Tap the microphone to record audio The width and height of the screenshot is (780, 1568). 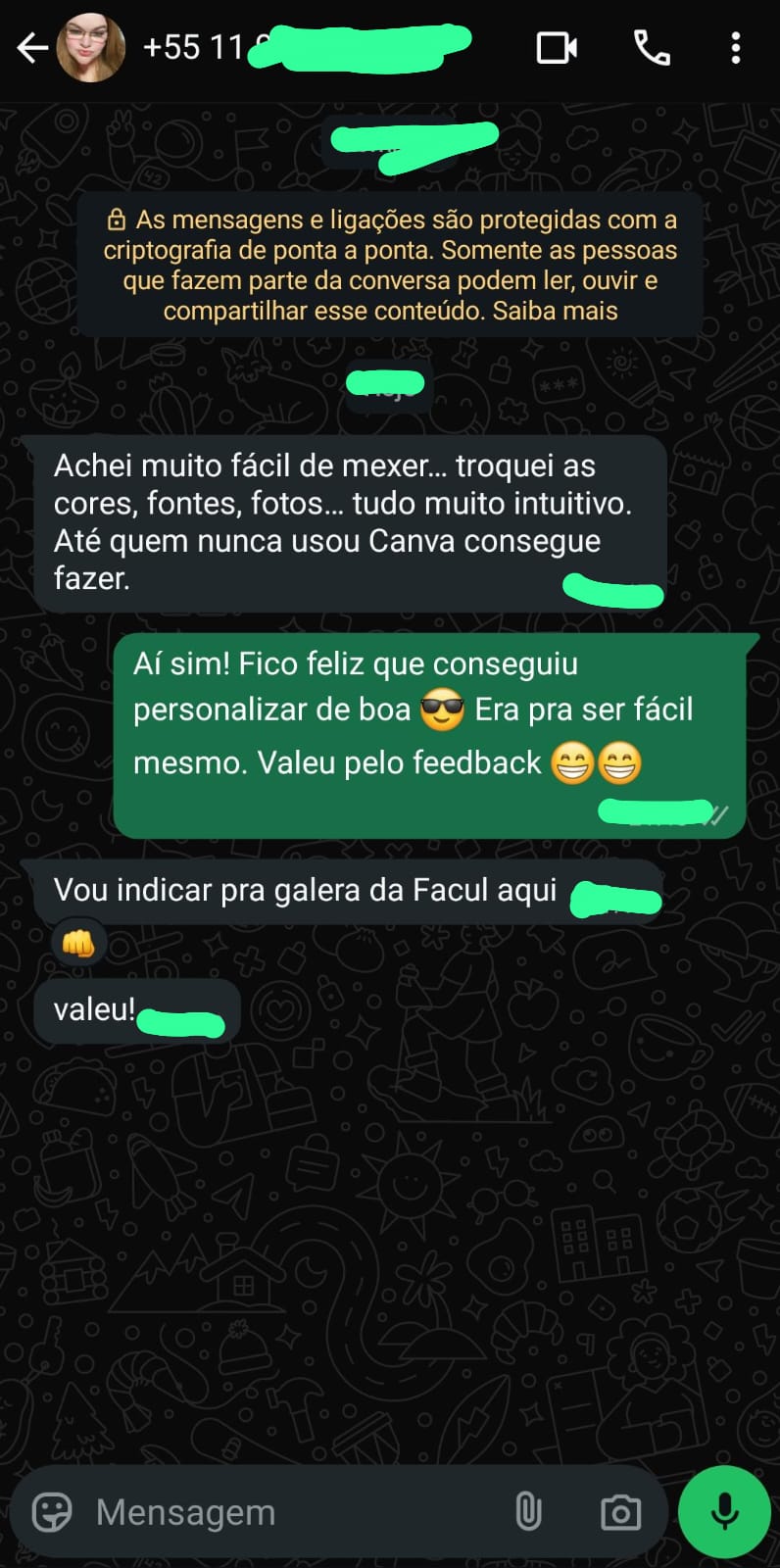725,1512
